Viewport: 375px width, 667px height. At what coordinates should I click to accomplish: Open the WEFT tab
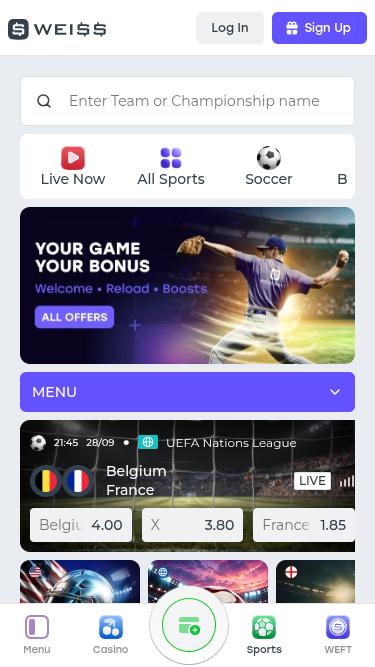click(338, 635)
